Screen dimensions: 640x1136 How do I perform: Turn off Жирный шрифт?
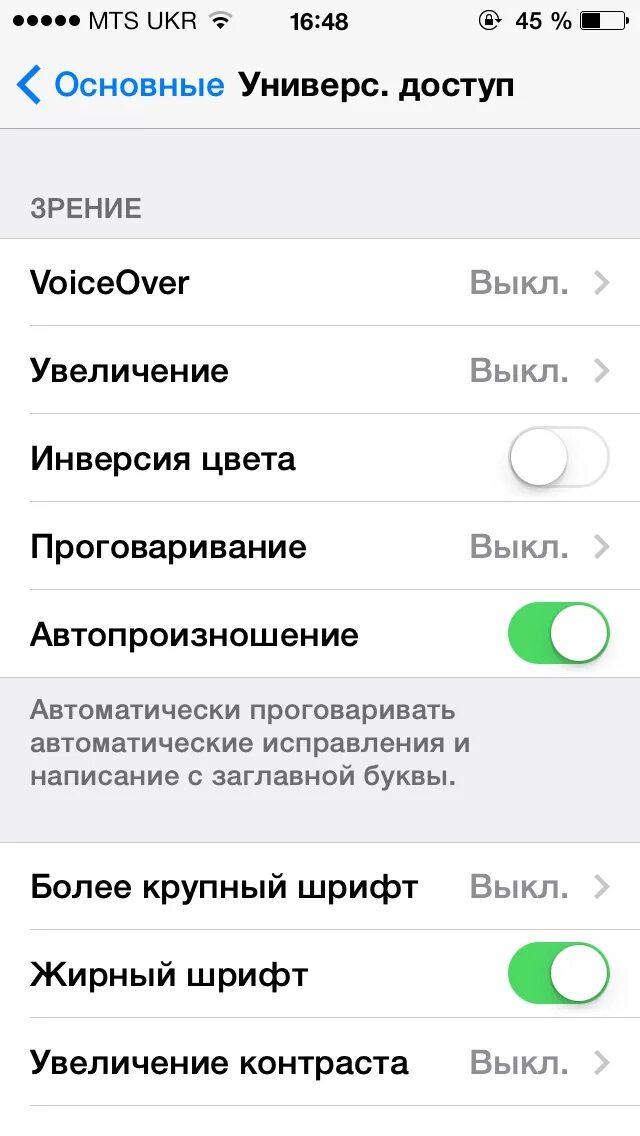click(558, 974)
